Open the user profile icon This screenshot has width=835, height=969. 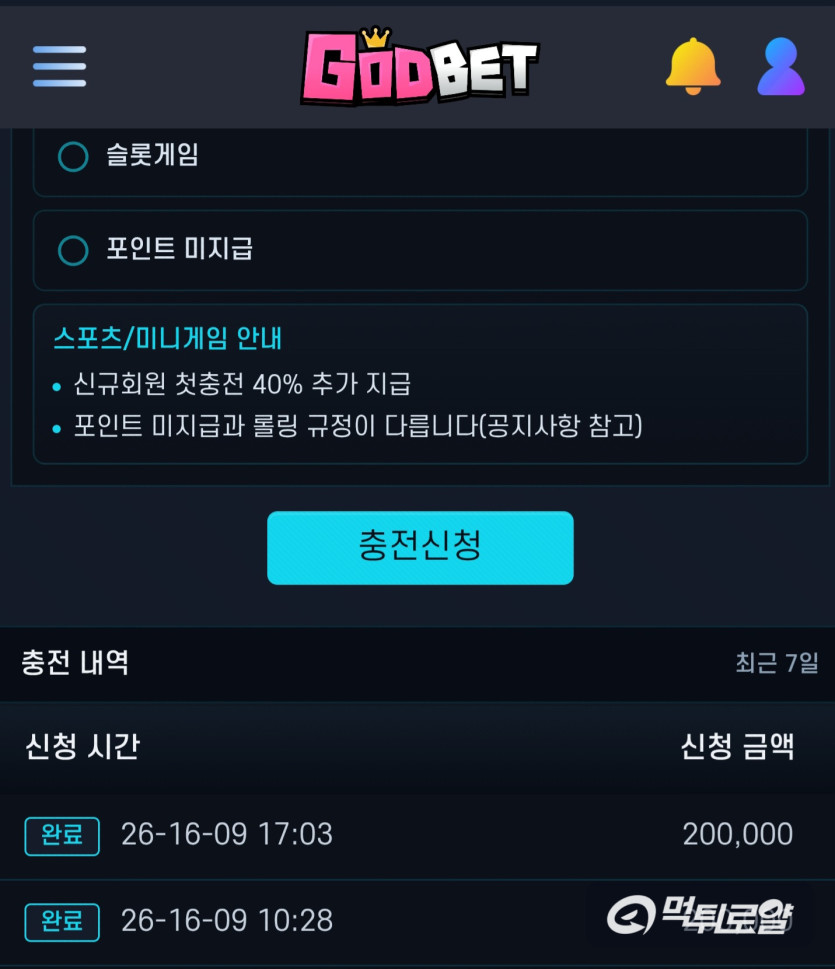pyautogui.click(x=781, y=66)
